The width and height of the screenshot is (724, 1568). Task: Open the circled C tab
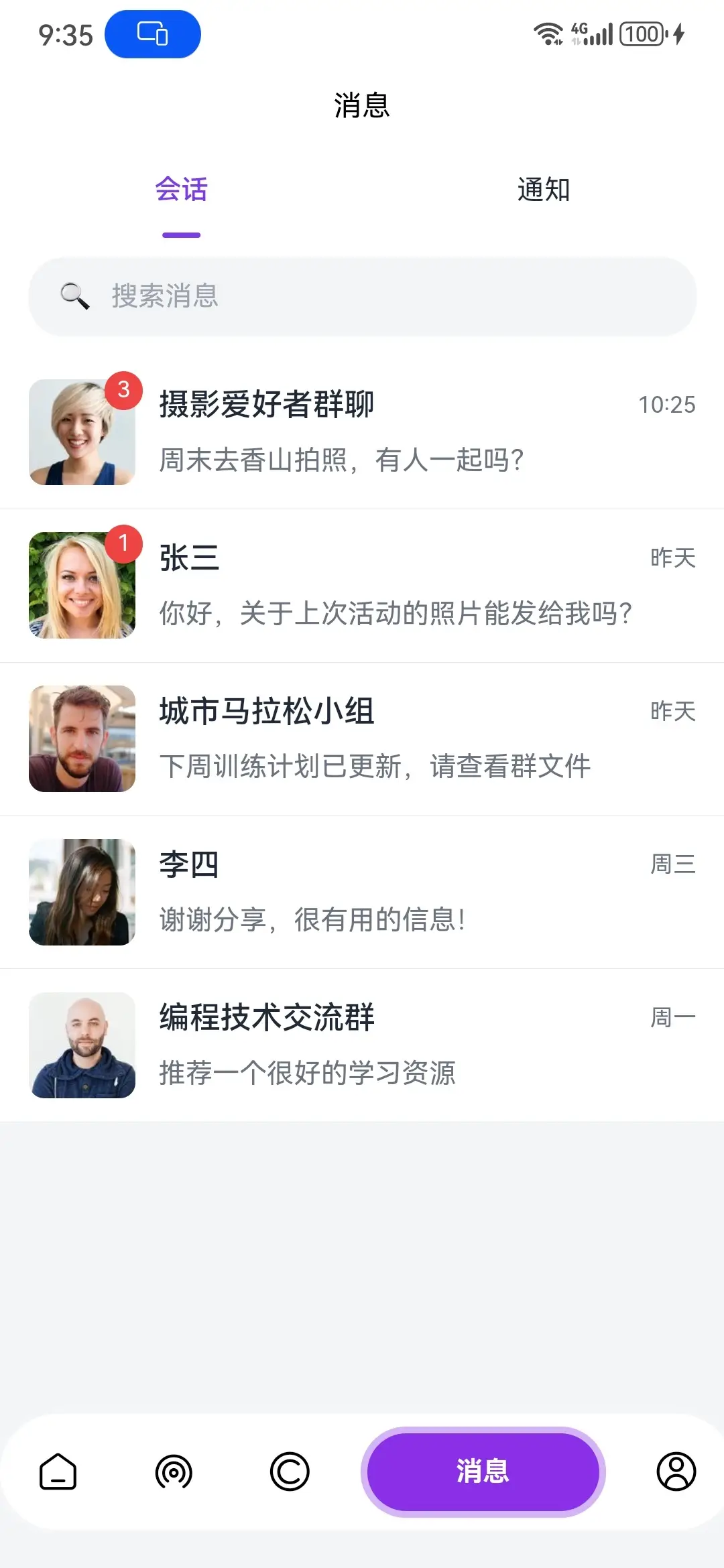(x=290, y=1472)
